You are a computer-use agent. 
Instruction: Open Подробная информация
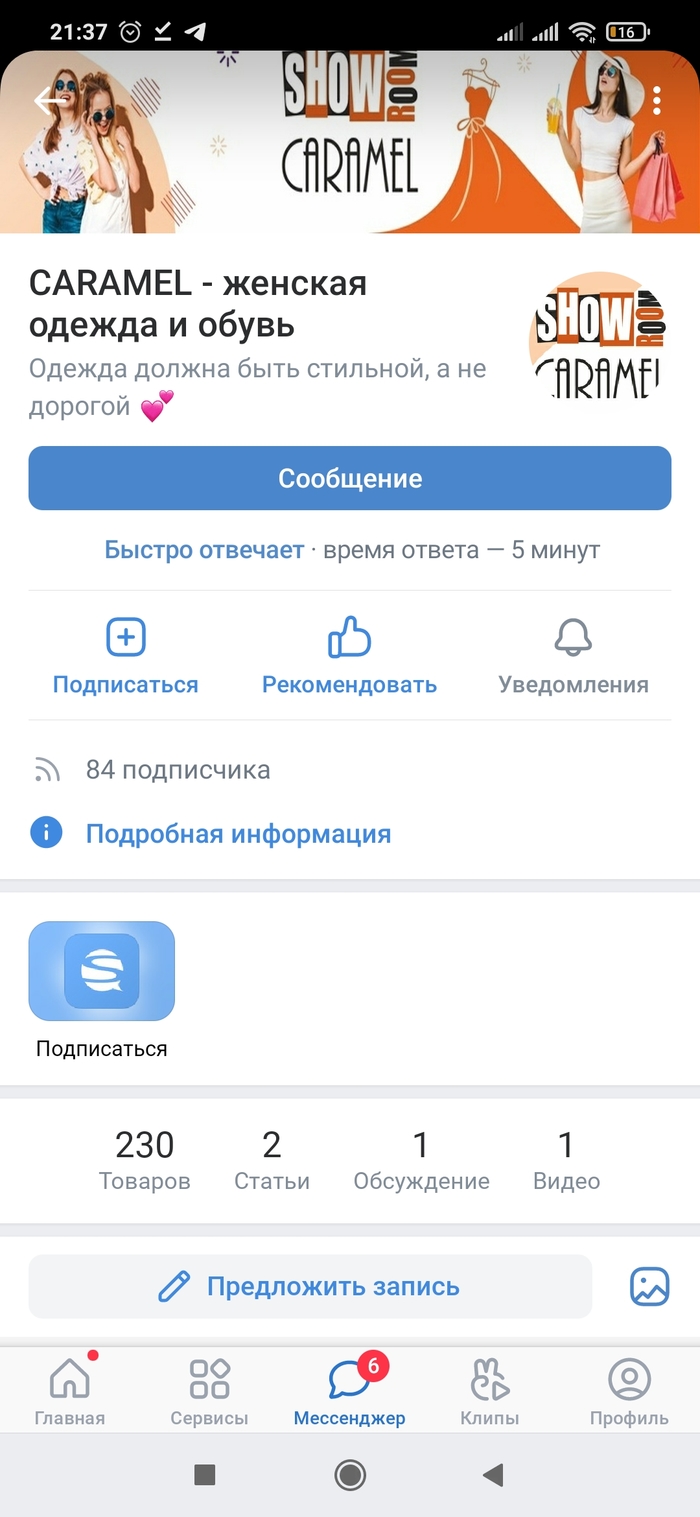(x=238, y=833)
